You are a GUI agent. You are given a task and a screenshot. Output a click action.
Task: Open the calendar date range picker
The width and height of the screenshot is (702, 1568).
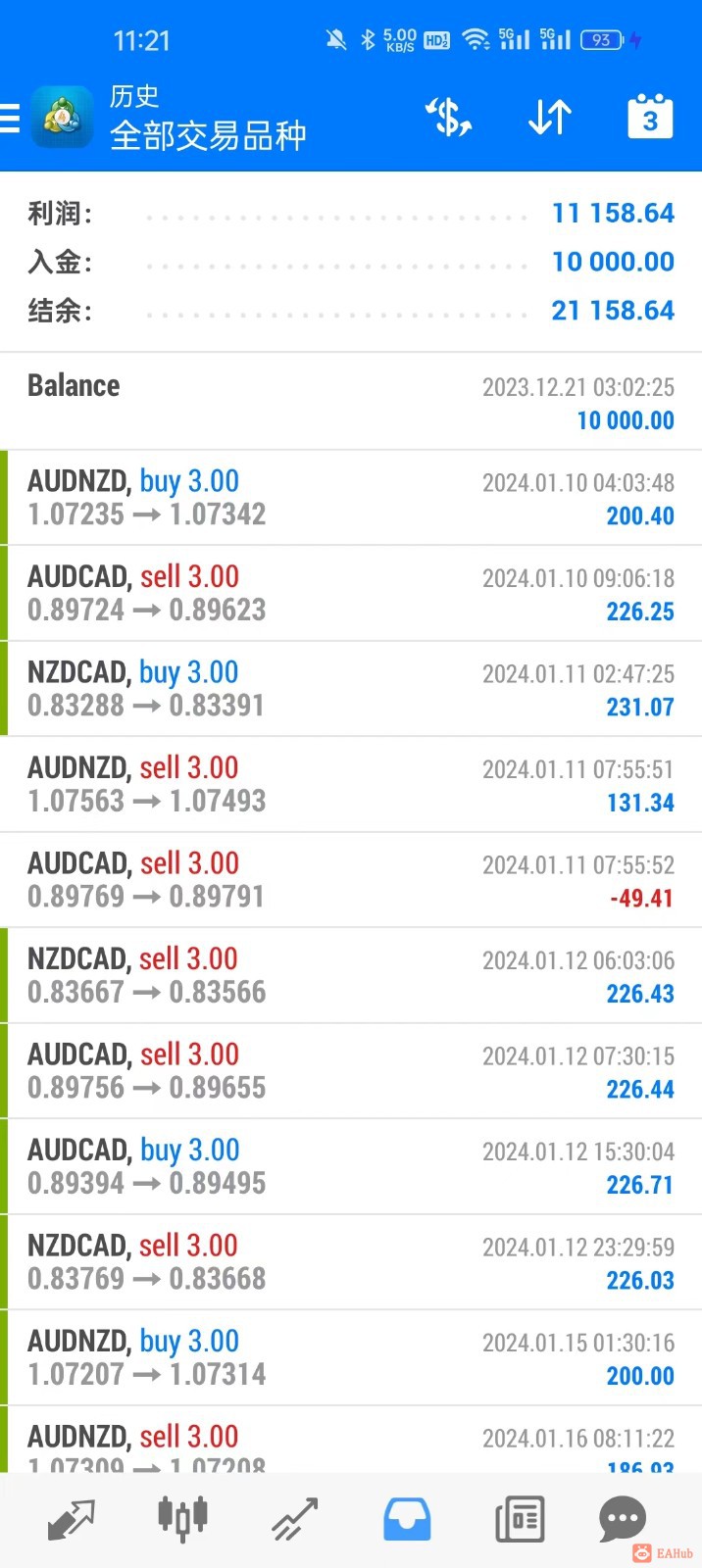point(650,119)
